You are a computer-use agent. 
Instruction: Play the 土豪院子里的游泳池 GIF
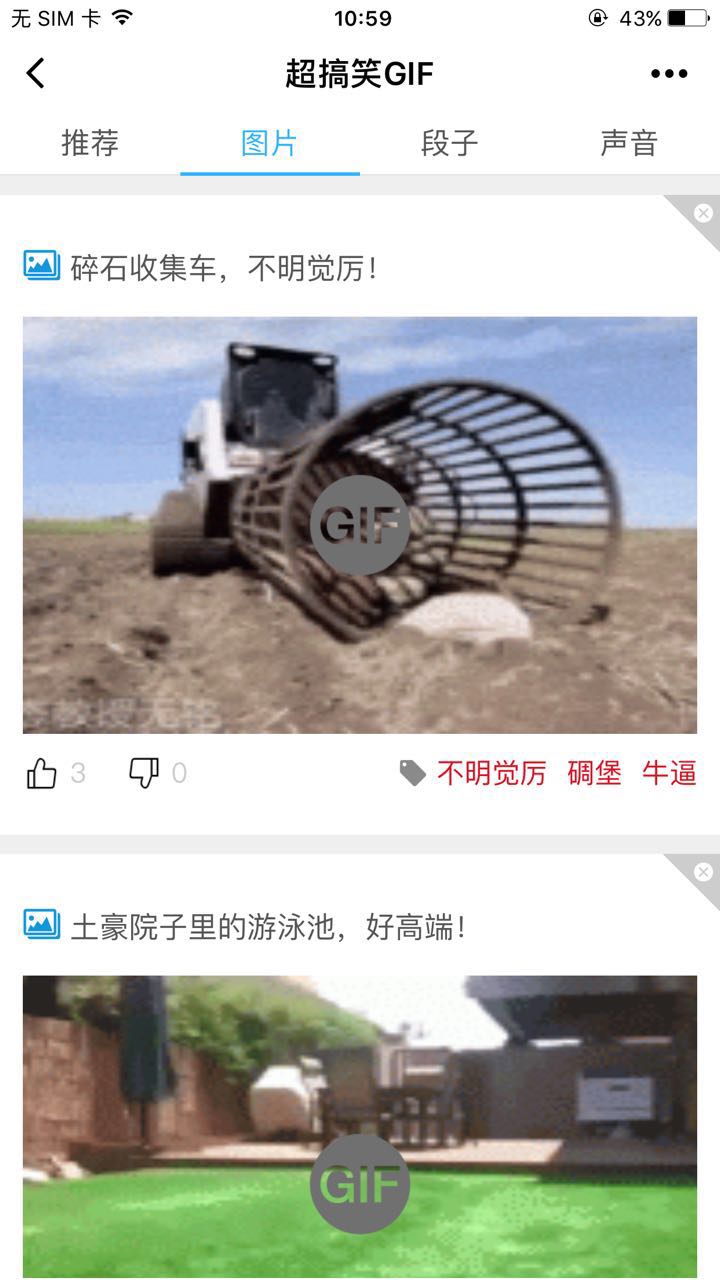[360, 1184]
